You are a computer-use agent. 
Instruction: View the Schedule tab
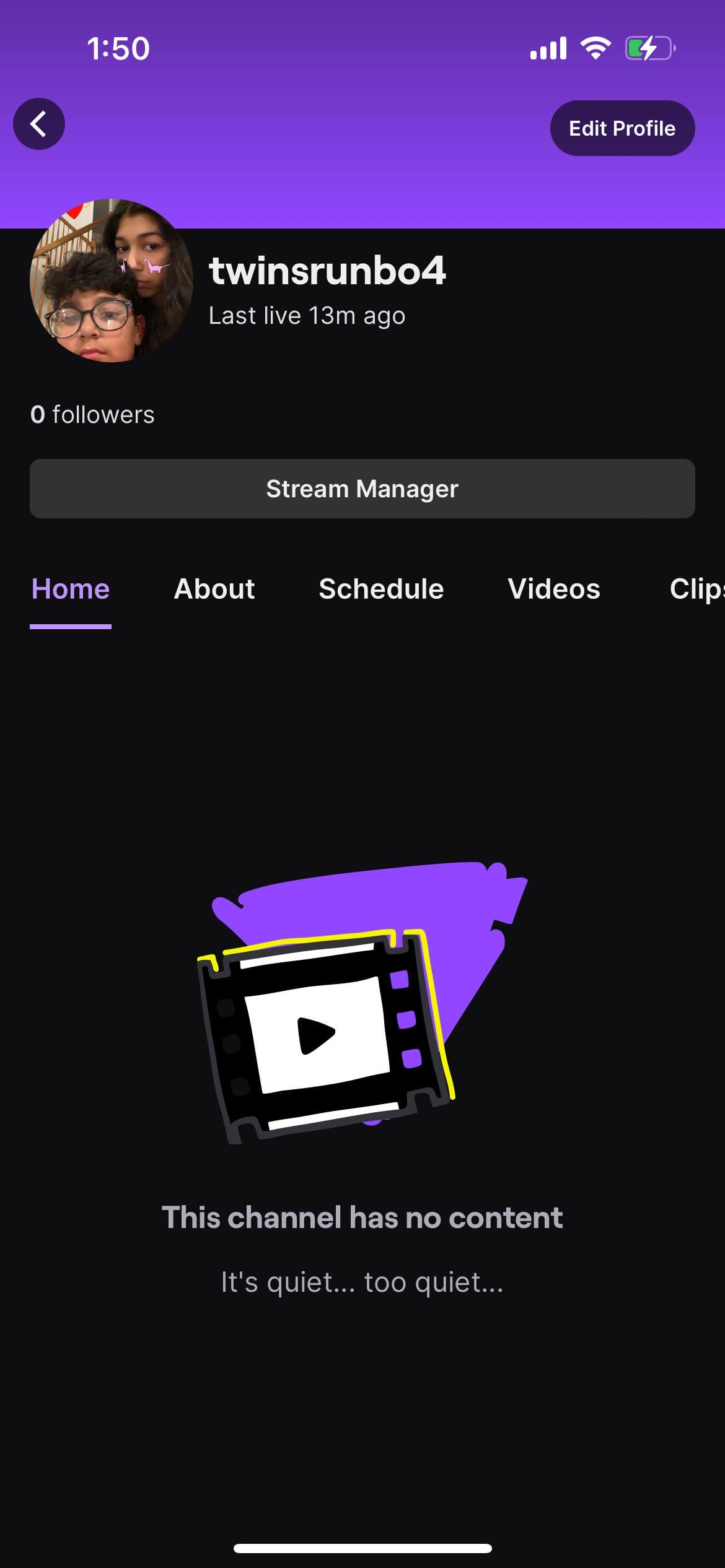tap(381, 589)
